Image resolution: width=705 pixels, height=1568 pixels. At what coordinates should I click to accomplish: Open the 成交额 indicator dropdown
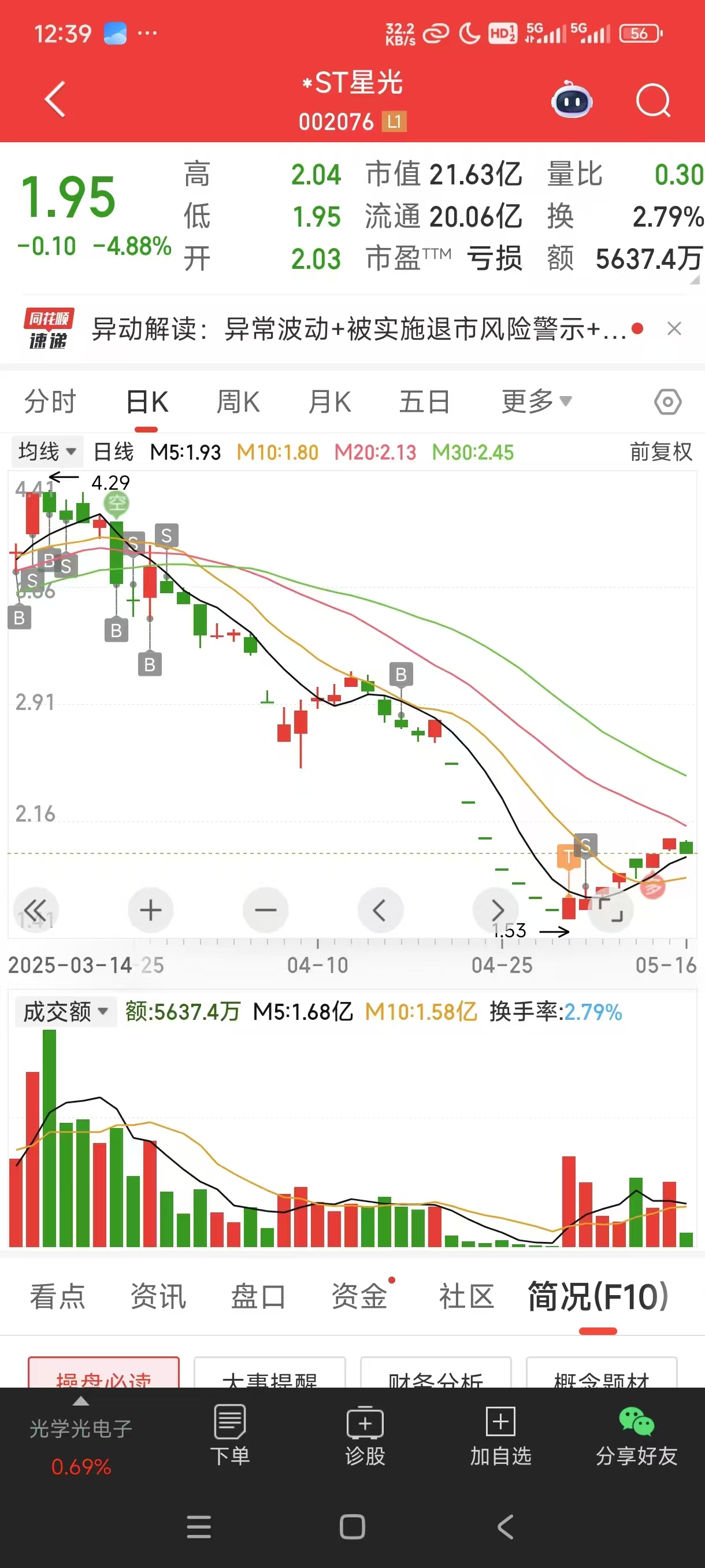65,1012
